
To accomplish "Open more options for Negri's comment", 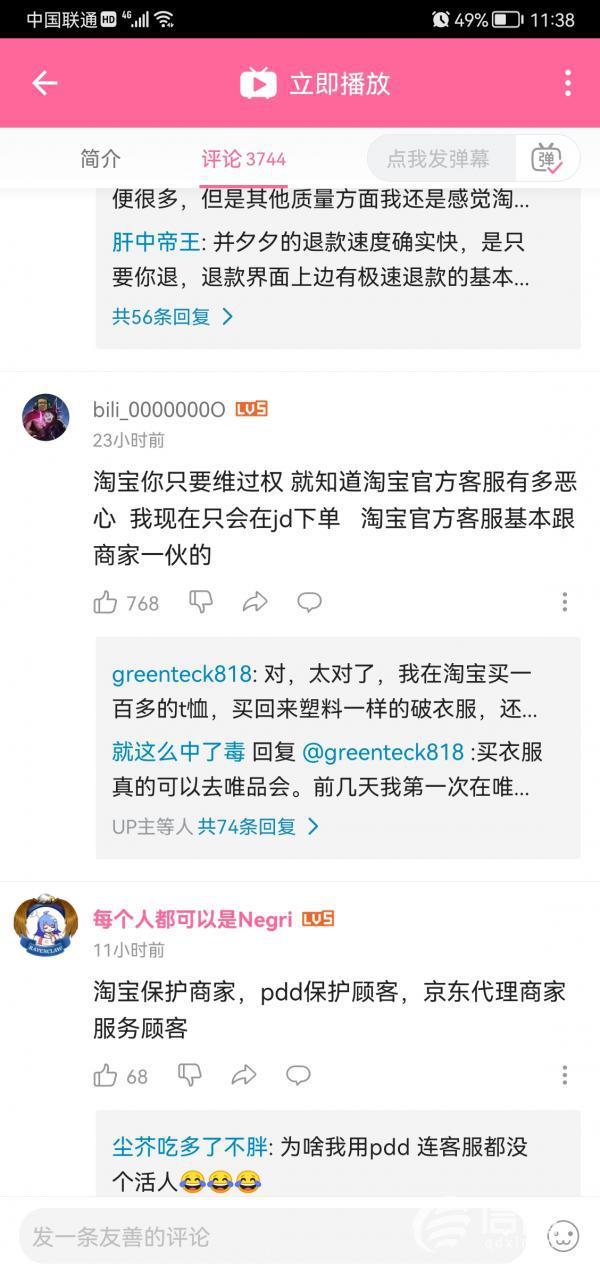I will (x=564, y=1076).
